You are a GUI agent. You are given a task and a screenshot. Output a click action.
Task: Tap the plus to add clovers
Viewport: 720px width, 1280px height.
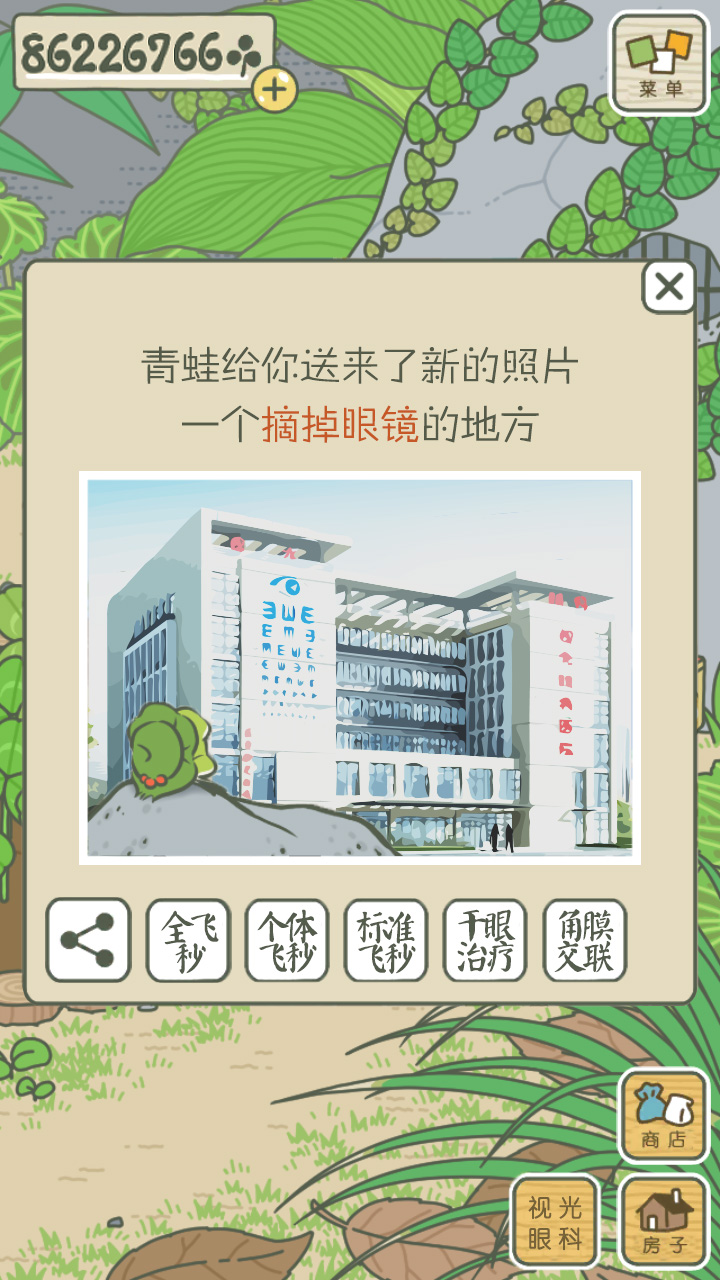274,91
